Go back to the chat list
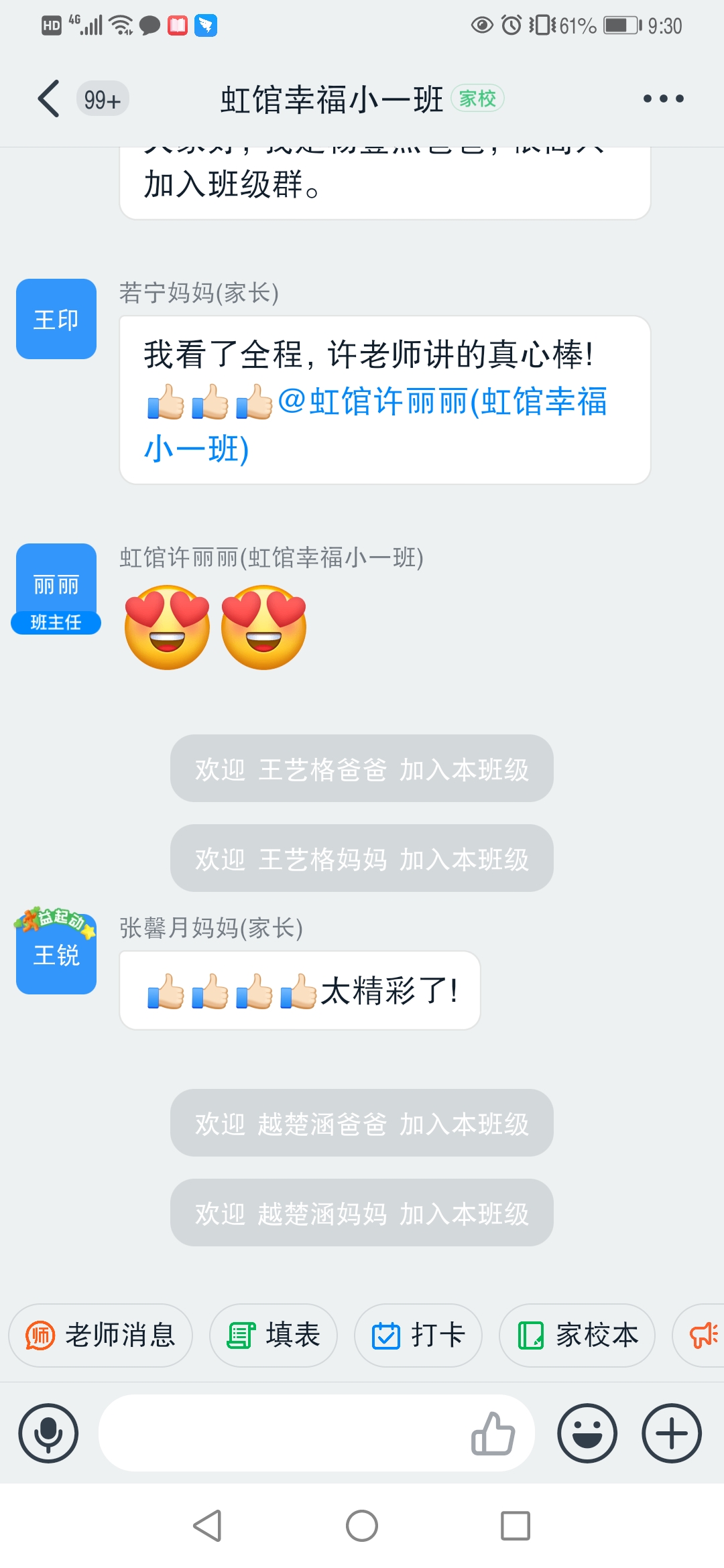This screenshot has width=724, height=1568. tap(48, 99)
